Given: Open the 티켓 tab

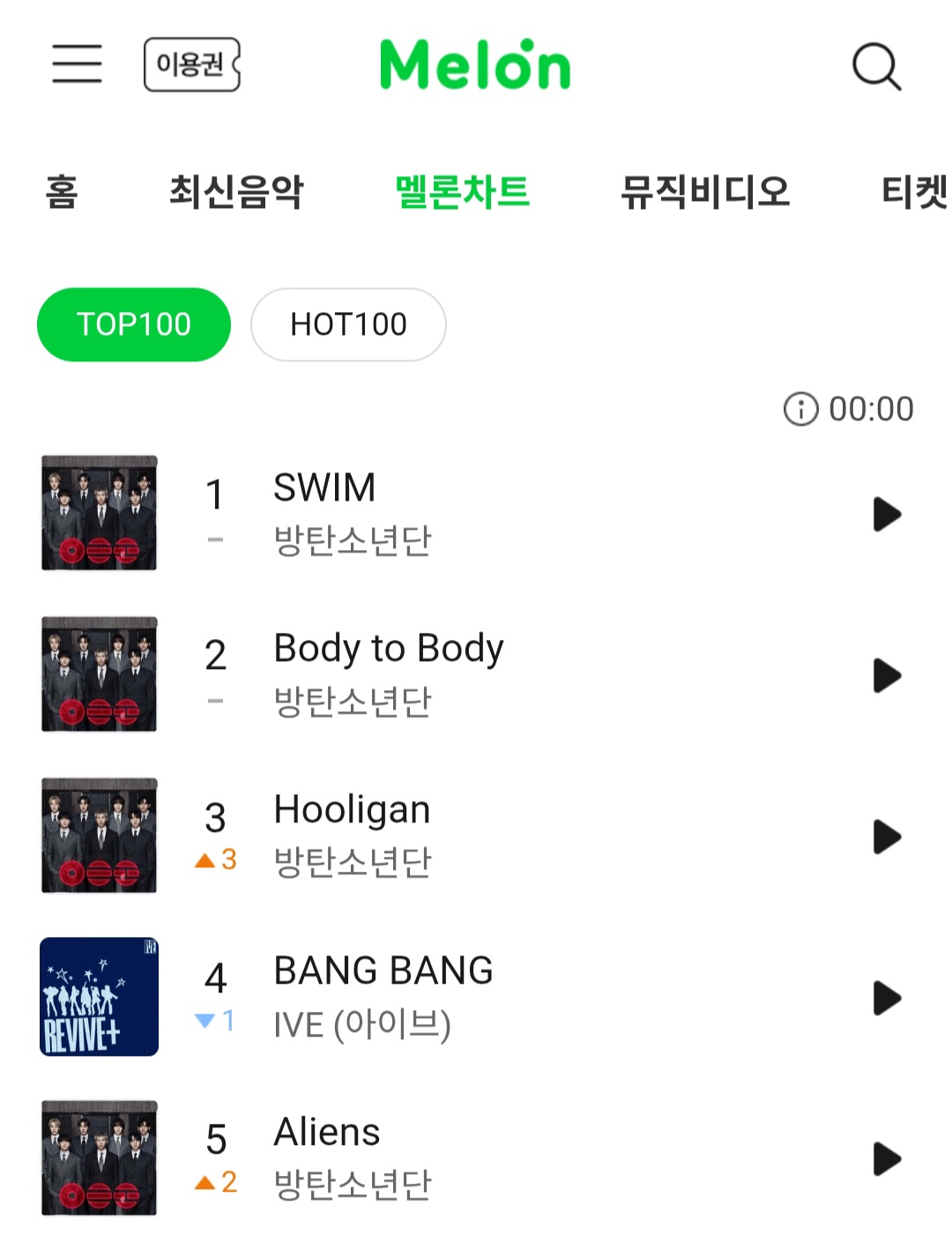Looking at the screenshot, I should pos(913,191).
